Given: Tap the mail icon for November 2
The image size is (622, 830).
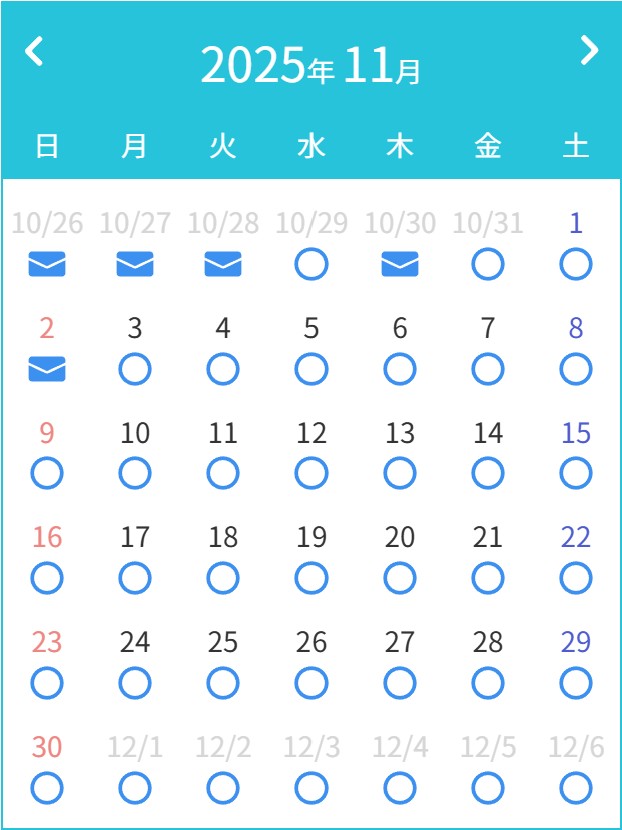Looking at the screenshot, I should tap(47, 369).
